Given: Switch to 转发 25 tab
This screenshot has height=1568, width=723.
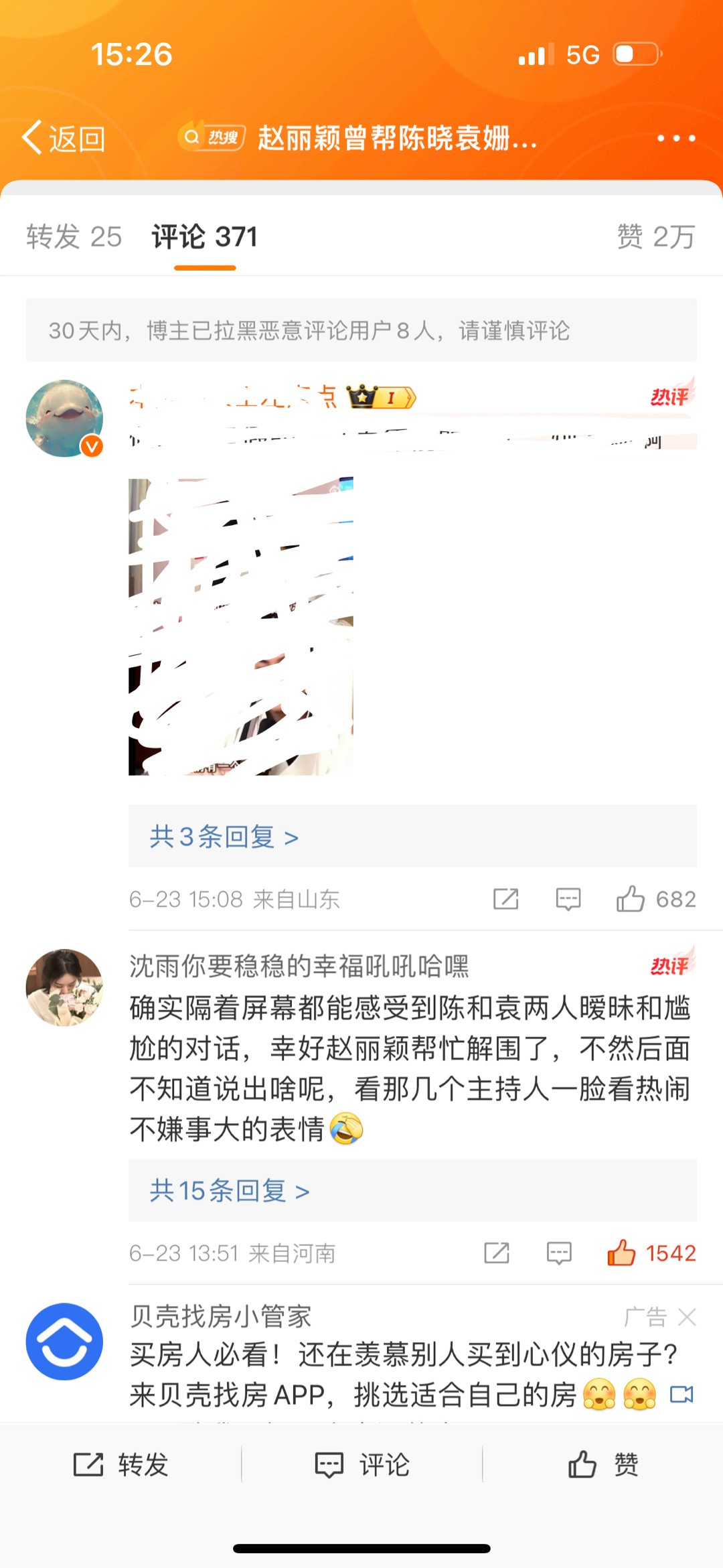Looking at the screenshot, I should 74,237.
